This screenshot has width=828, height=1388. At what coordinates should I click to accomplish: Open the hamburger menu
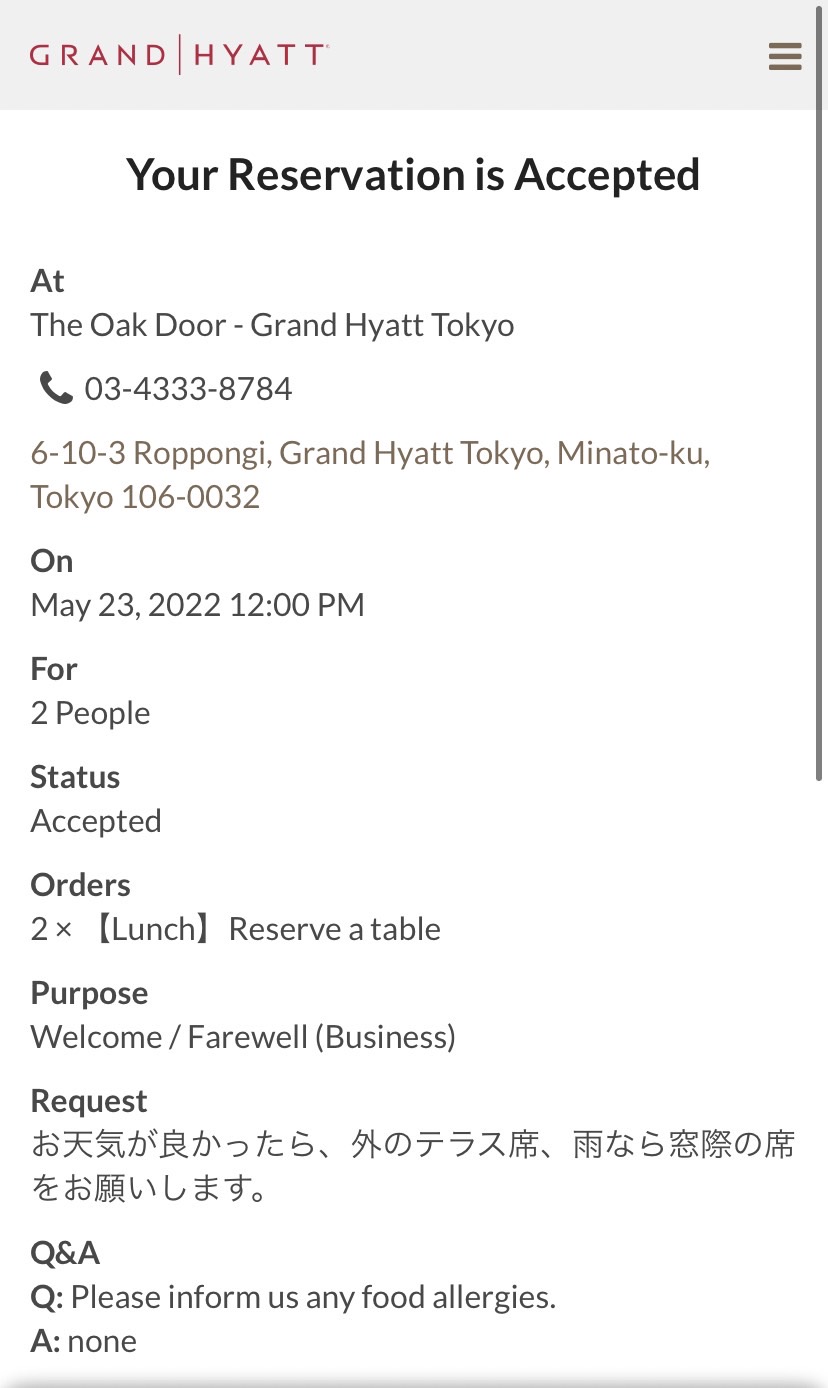785,56
